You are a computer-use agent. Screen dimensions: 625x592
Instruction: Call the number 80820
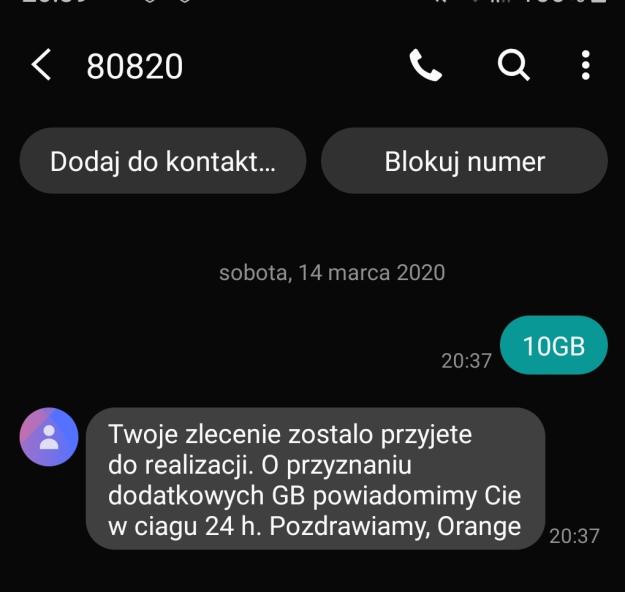(x=425, y=66)
